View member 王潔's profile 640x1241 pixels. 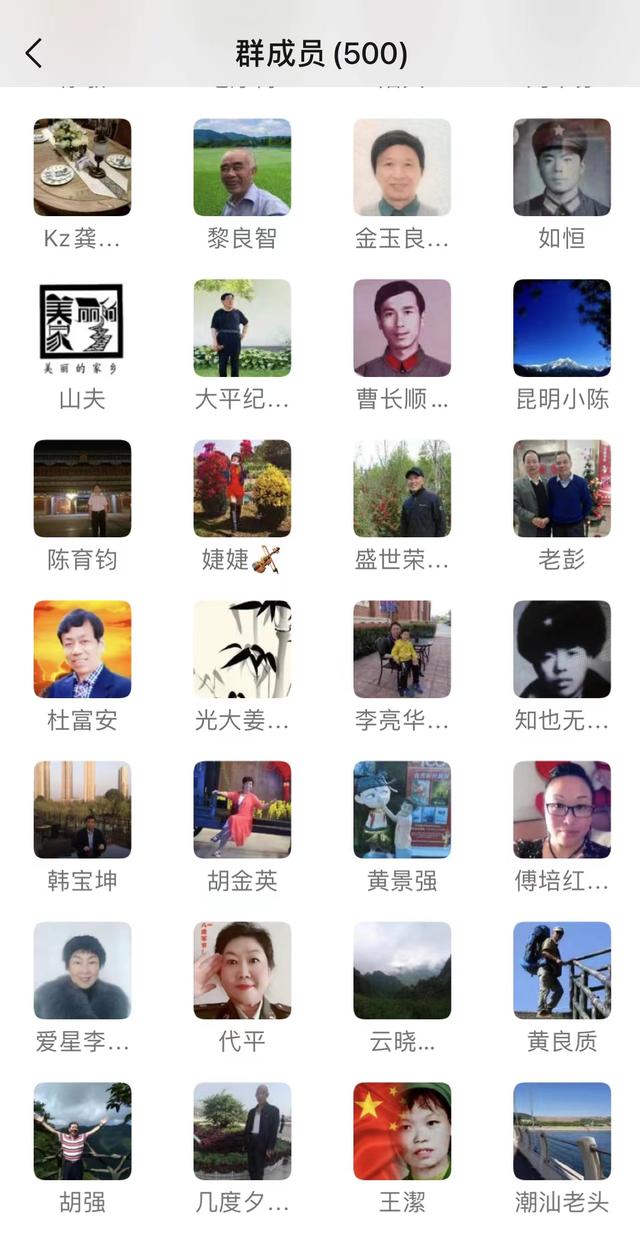coord(402,1131)
